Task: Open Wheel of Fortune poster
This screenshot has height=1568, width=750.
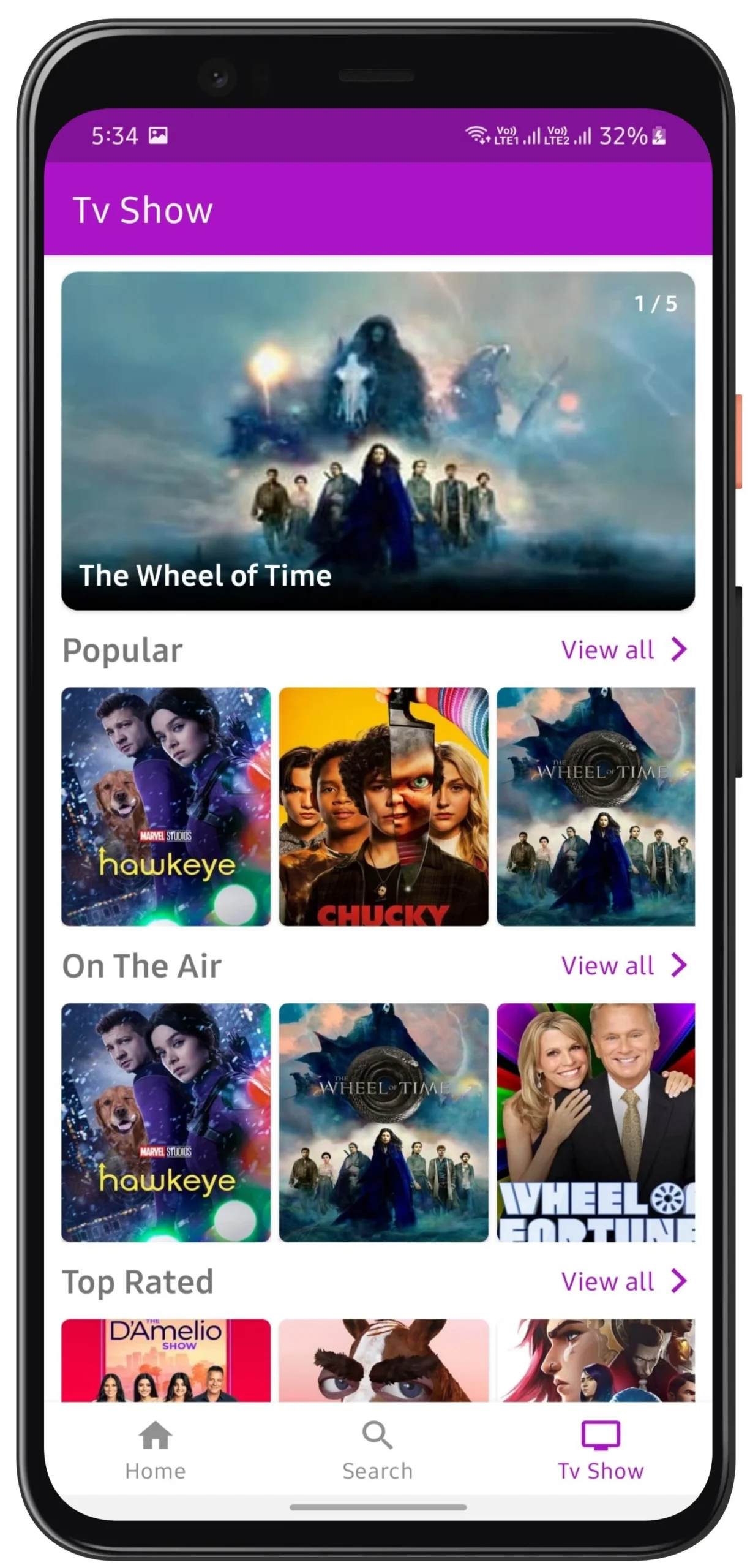Action: click(x=595, y=1122)
